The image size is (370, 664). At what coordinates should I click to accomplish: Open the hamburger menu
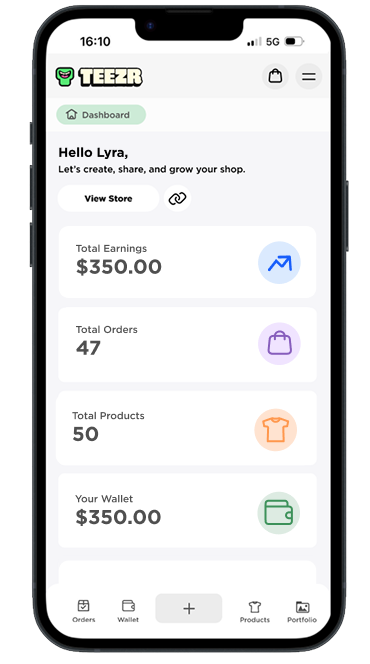tap(309, 76)
